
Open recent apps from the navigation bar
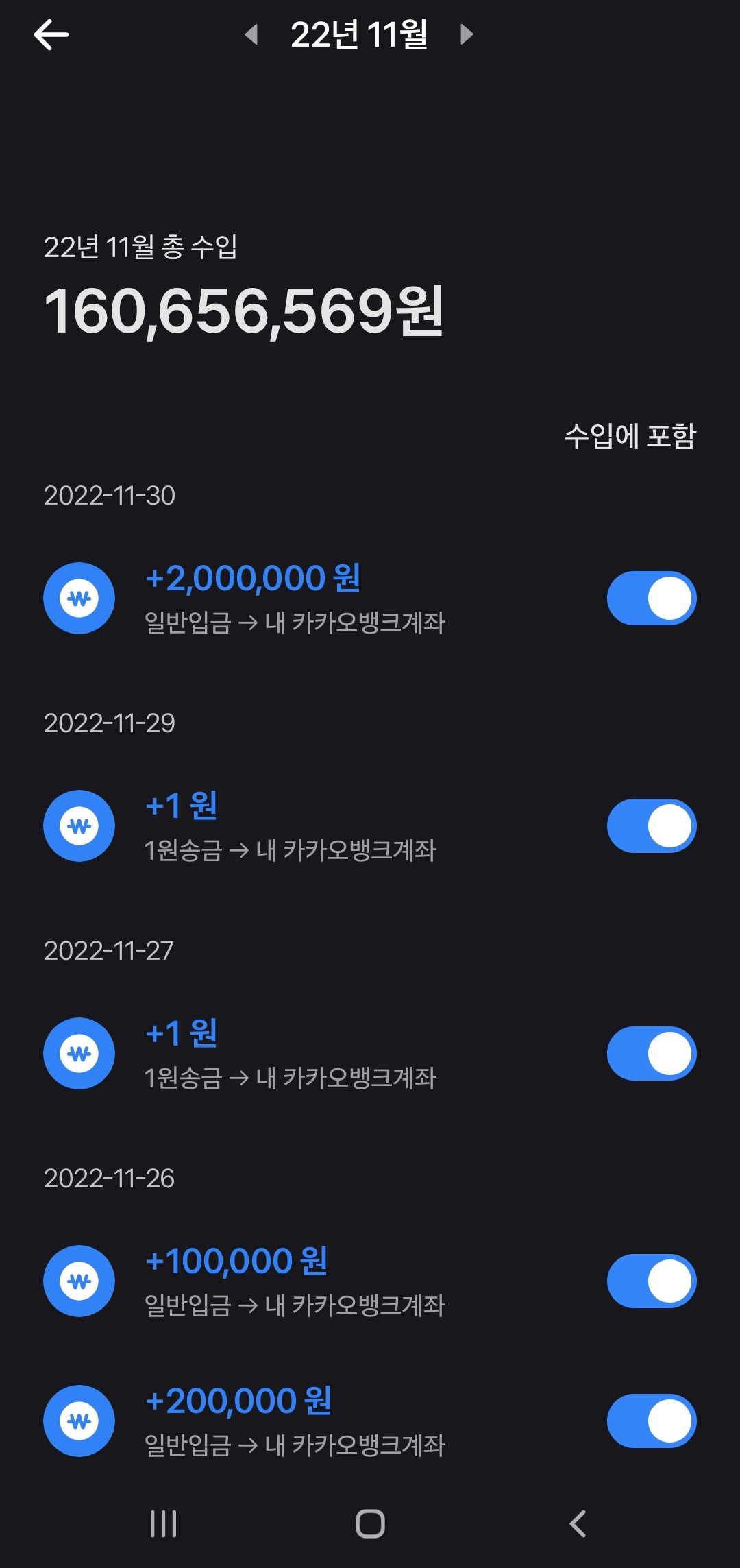[x=163, y=1523]
